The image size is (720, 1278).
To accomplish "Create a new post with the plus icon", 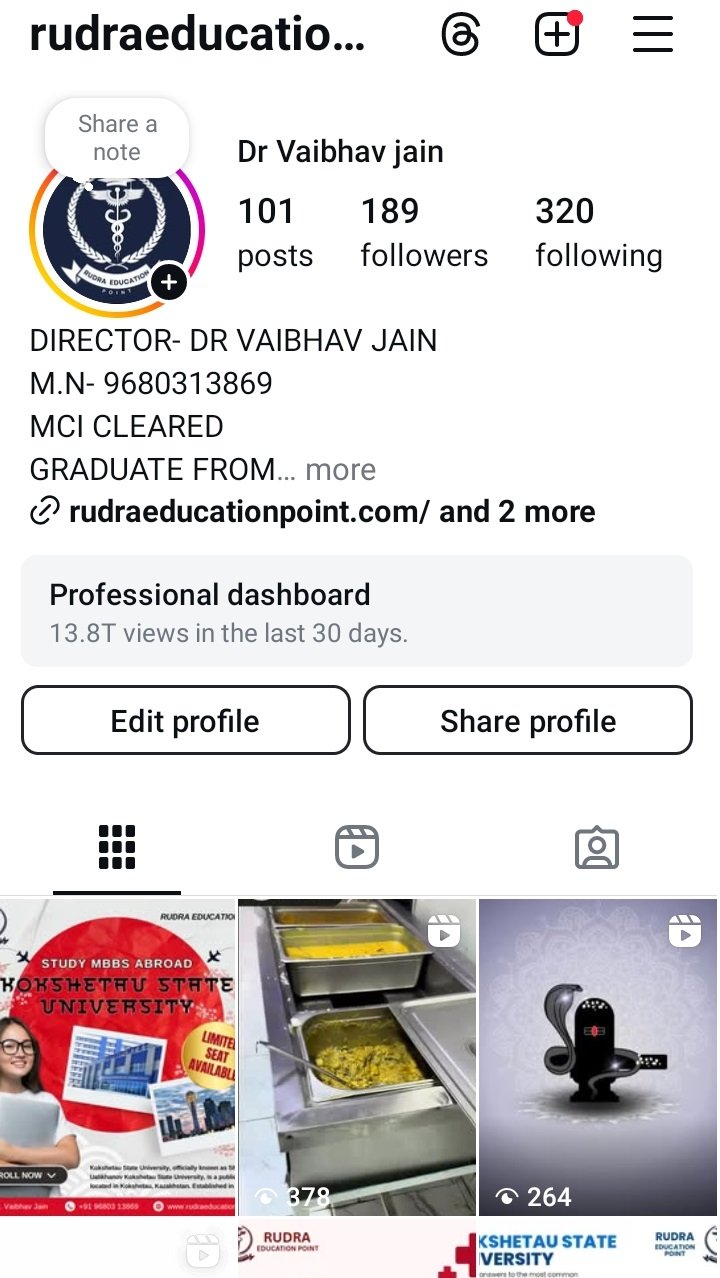I will tap(557, 36).
